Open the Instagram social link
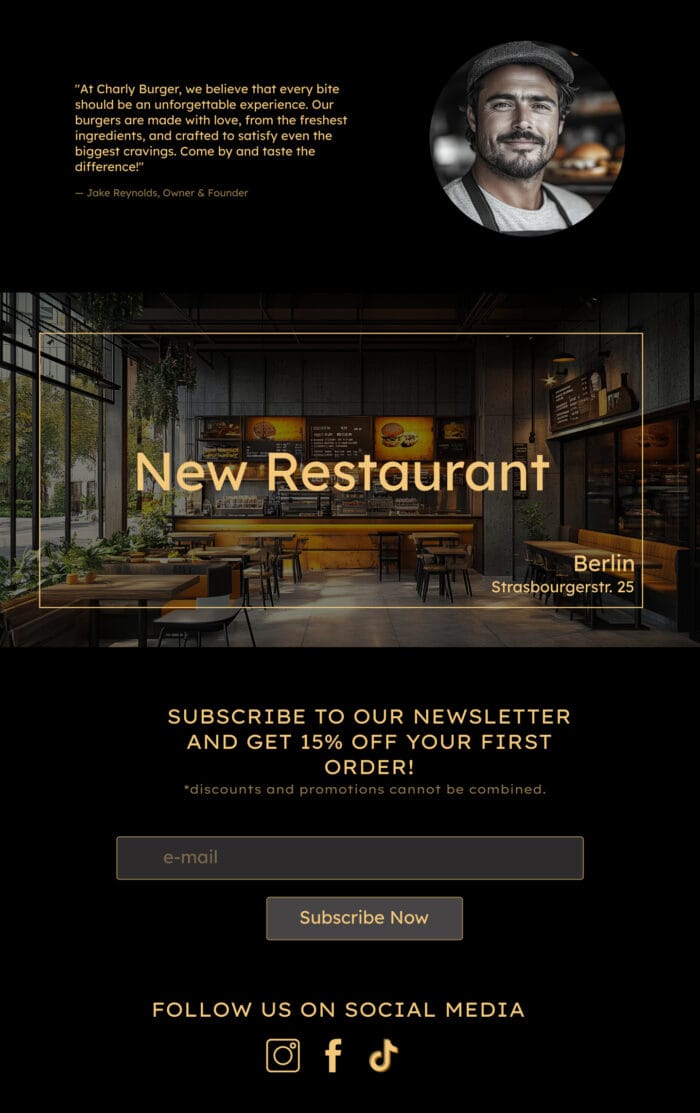This screenshot has height=1113, width=700. (x=283, y=1055)
